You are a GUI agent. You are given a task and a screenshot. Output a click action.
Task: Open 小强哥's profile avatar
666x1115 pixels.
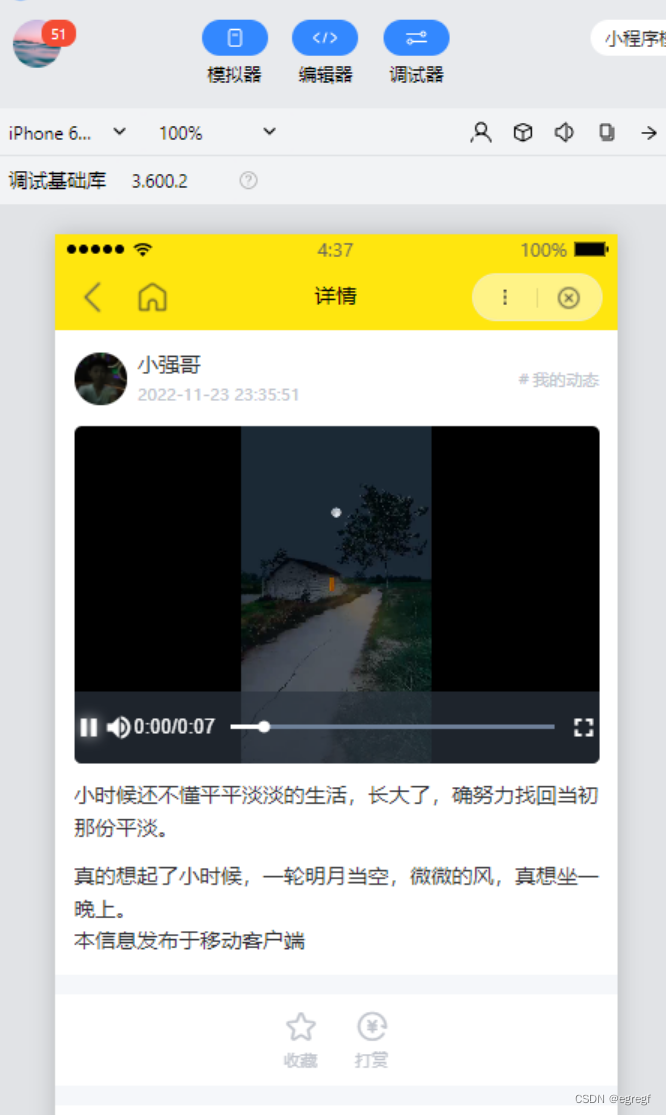point(100,379)
